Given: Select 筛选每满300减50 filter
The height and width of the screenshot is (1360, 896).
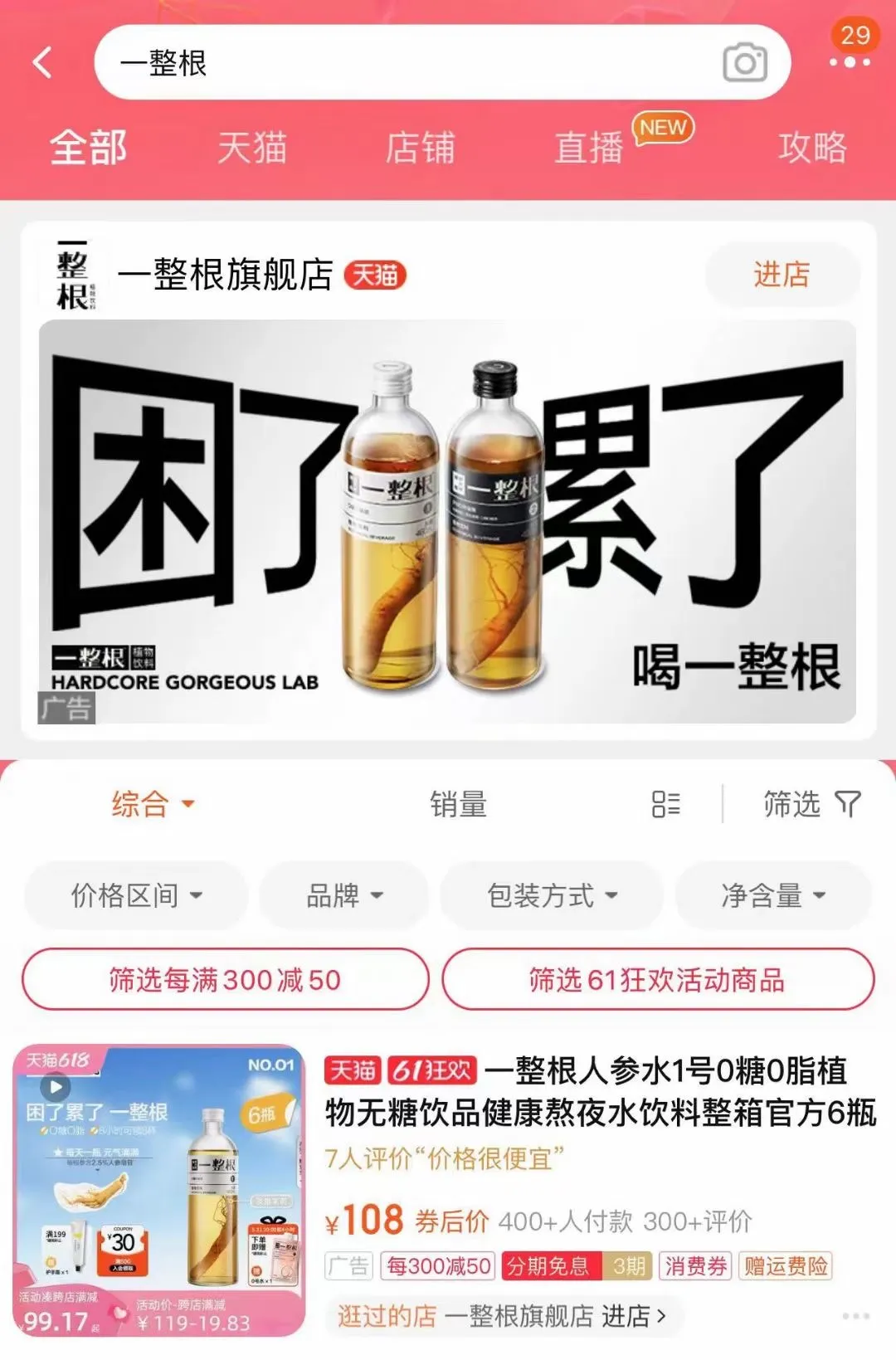Looking at the screenshot, I should click(225, 979).
